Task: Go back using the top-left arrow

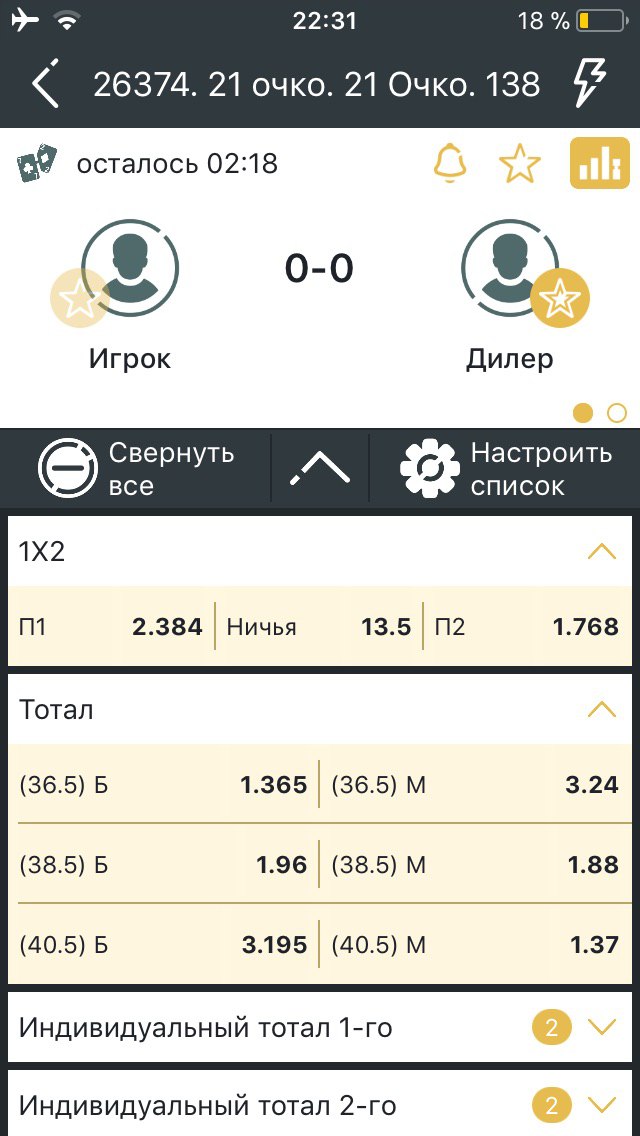Action: point(45,86)
